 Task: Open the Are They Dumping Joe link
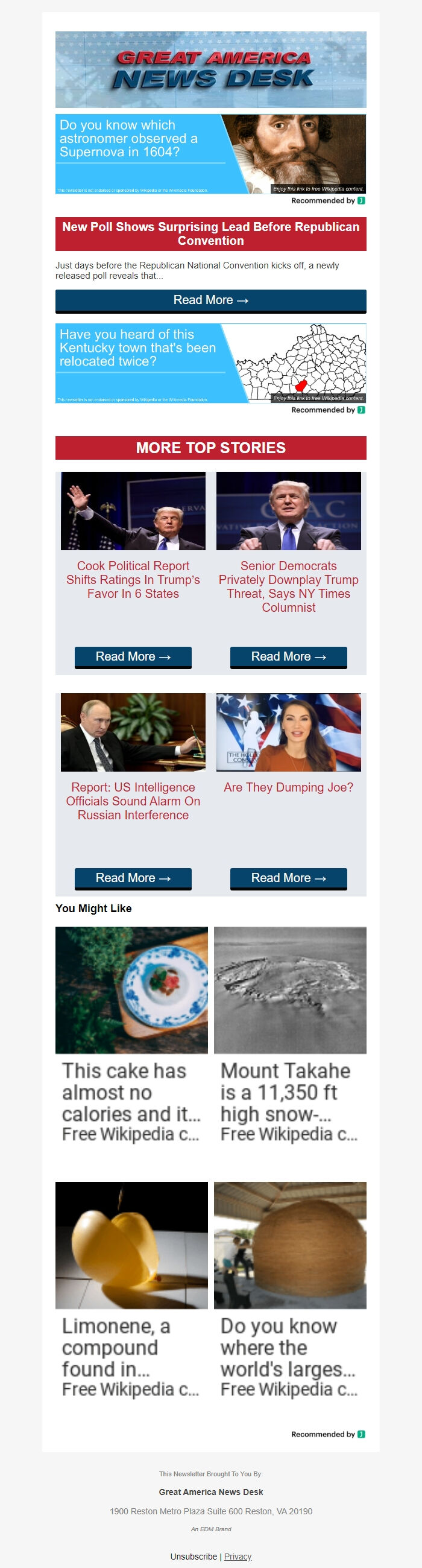(288, 787)
